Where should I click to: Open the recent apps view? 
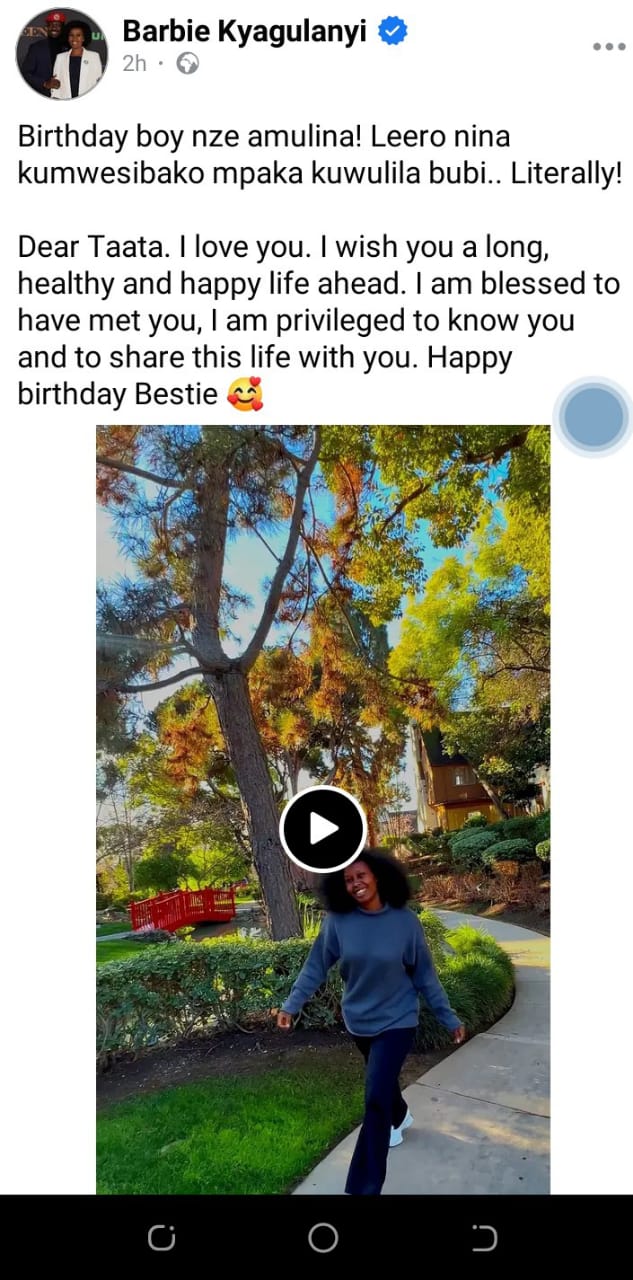161,1238
